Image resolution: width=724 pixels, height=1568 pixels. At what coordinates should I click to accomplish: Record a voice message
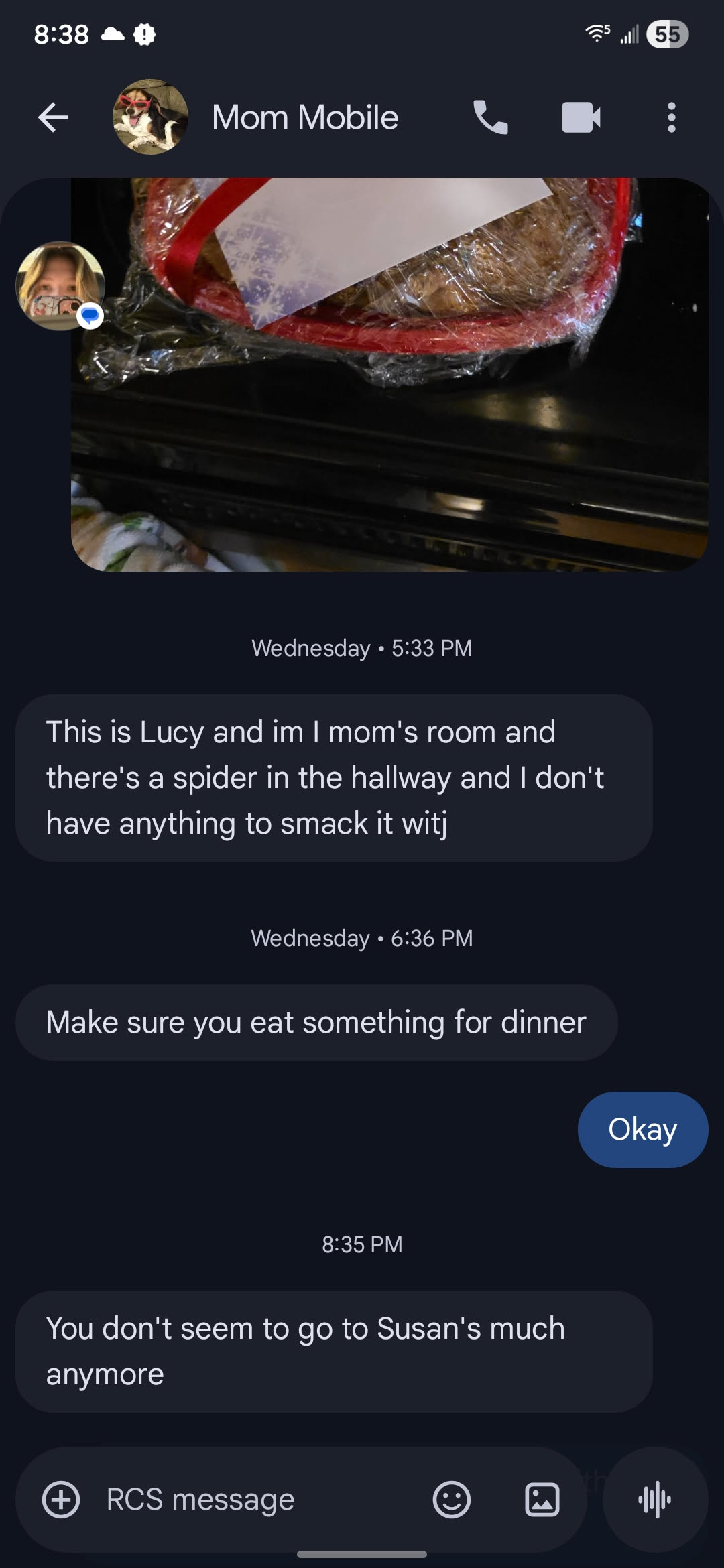pyautogui.click(x=655, y=1499)
